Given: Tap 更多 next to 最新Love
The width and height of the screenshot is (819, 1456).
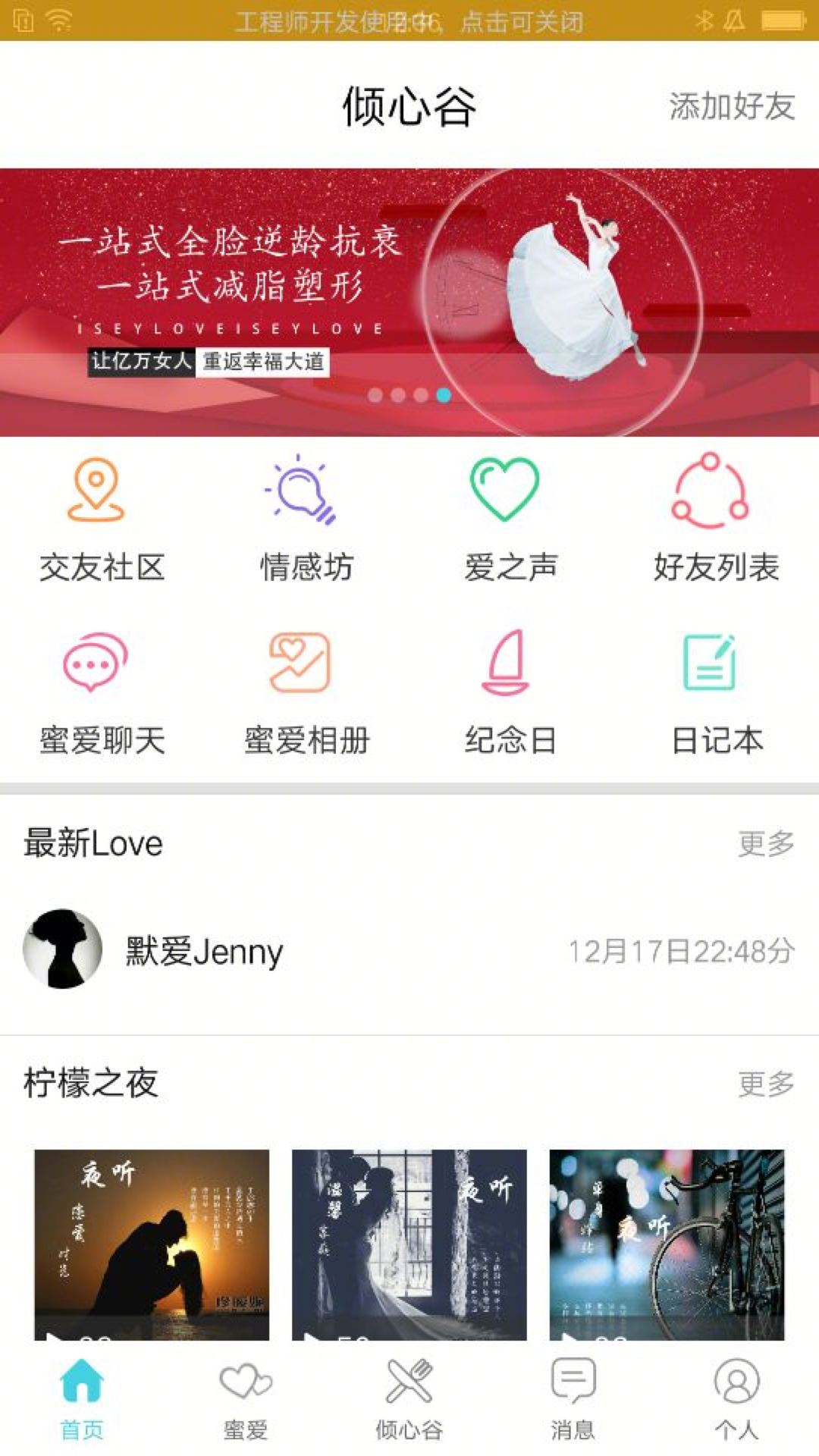Looking at the screenshot, I should pos(766,843).
